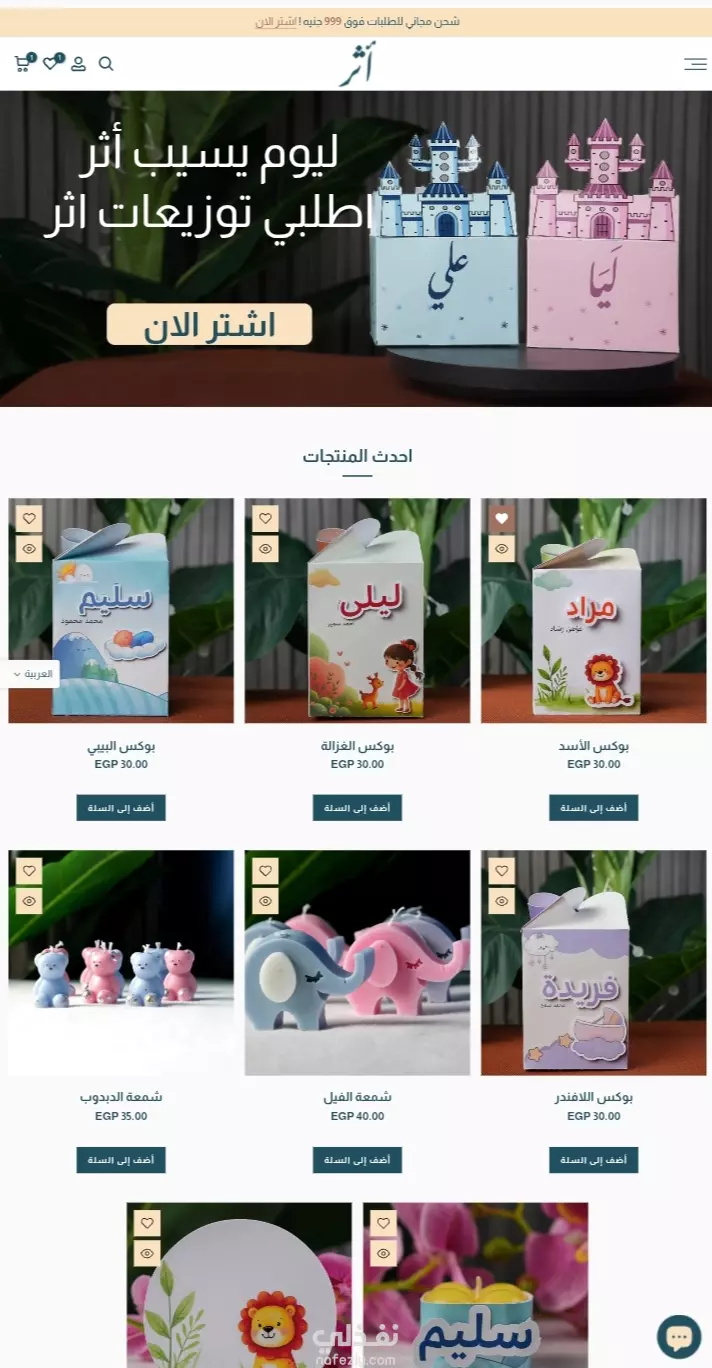Remove بوكس الأسد from wishlist via heart
This screenshot has height=1368, width=712.
pyautogui.click(x=502, y=519)
